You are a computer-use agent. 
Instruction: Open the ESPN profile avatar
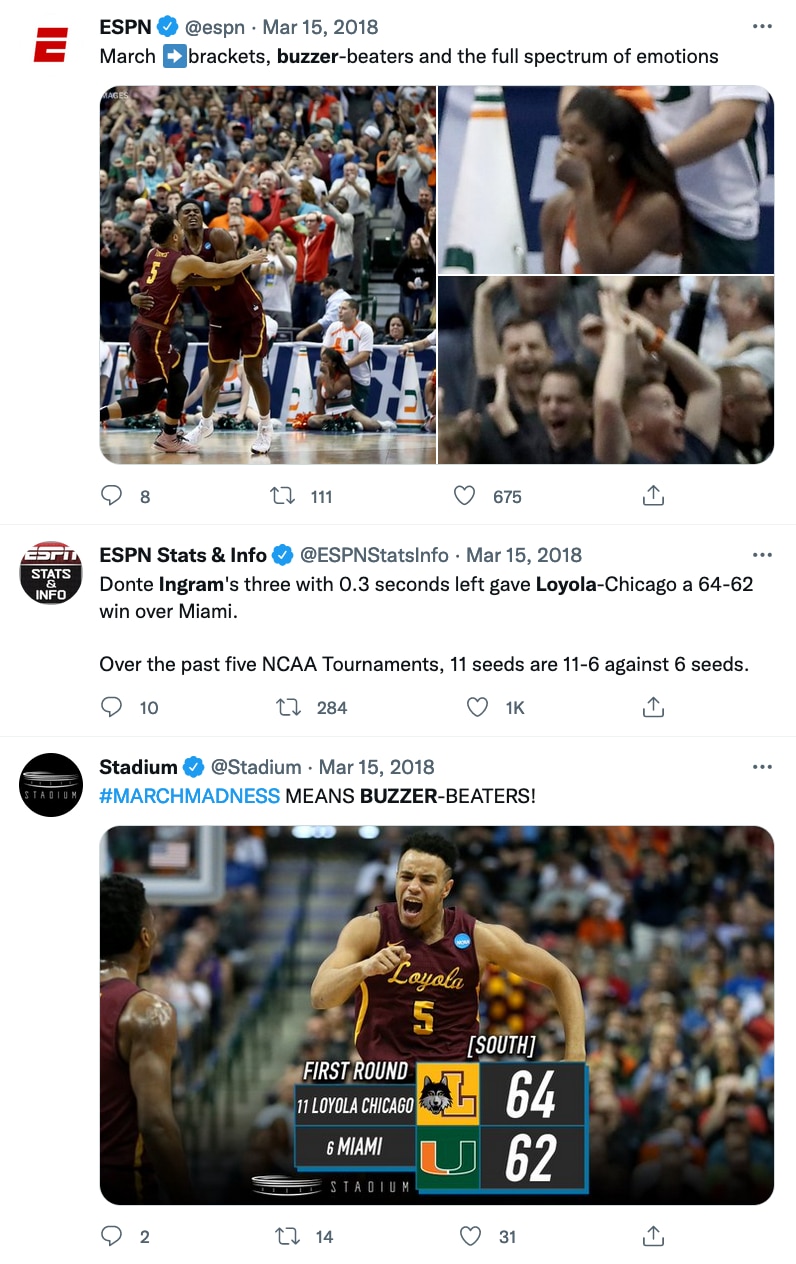point(51,45)
